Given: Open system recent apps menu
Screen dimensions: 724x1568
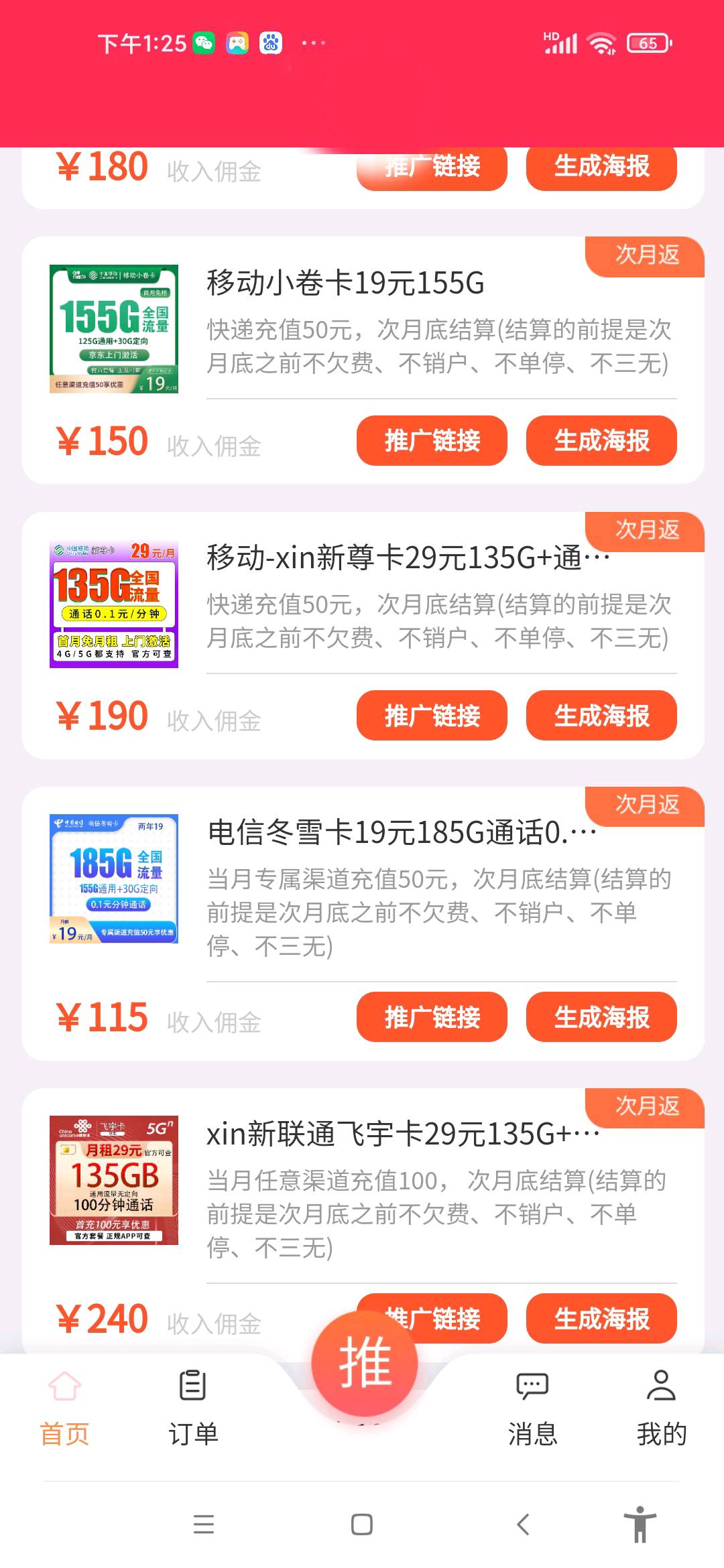Looking at the screenshot, I should [x=203, y=1524].
